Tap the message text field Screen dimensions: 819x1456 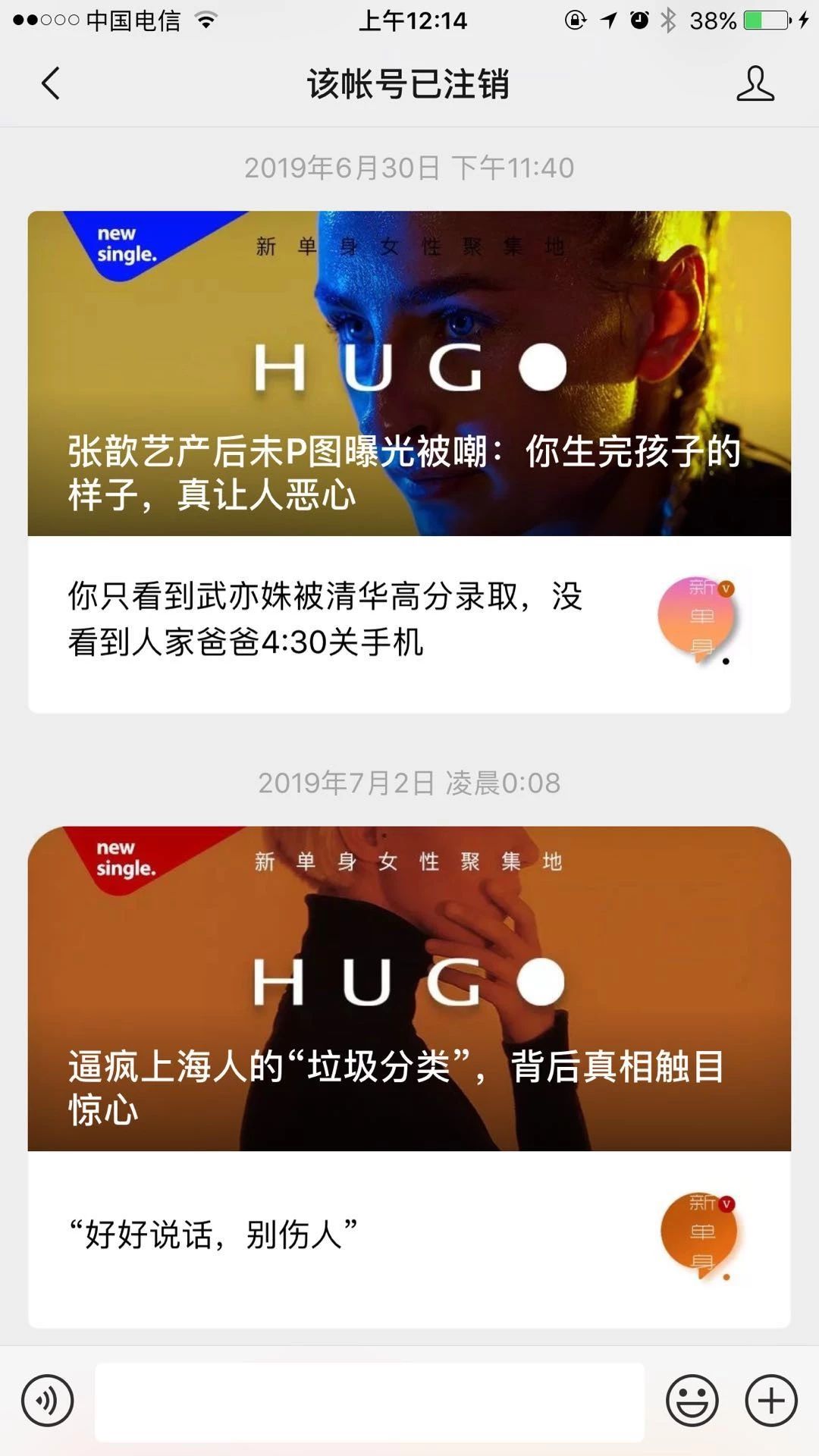369,1401
